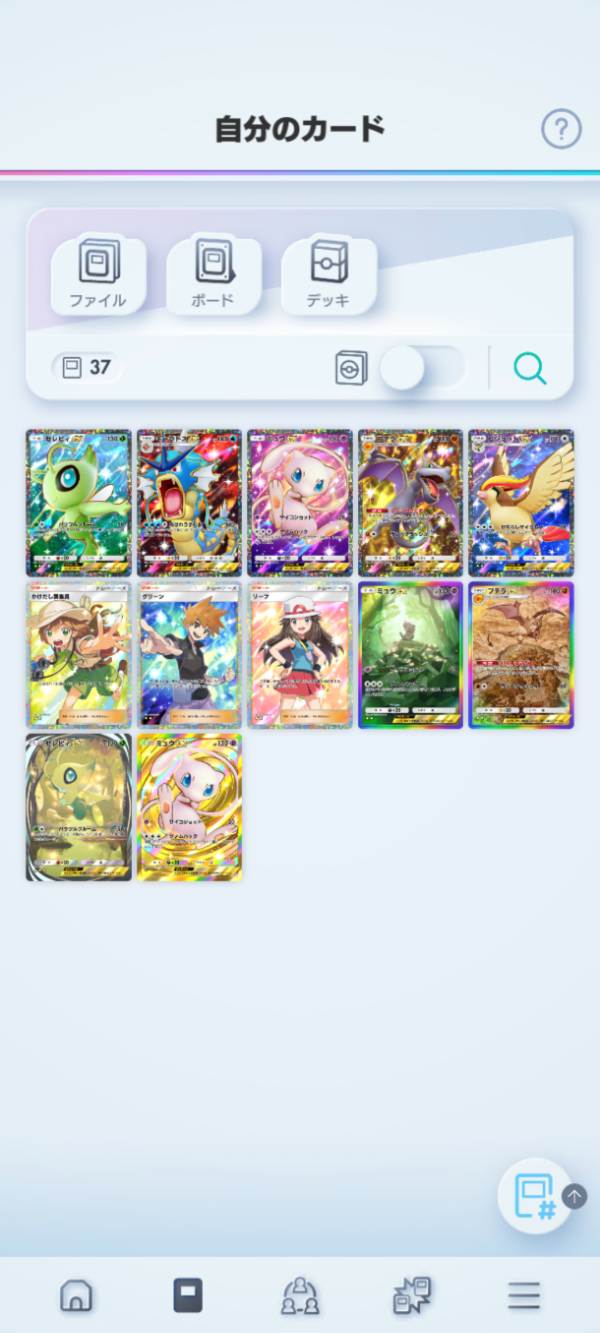
Task: Go to the Home tab
Action: tap(76, 1296)
